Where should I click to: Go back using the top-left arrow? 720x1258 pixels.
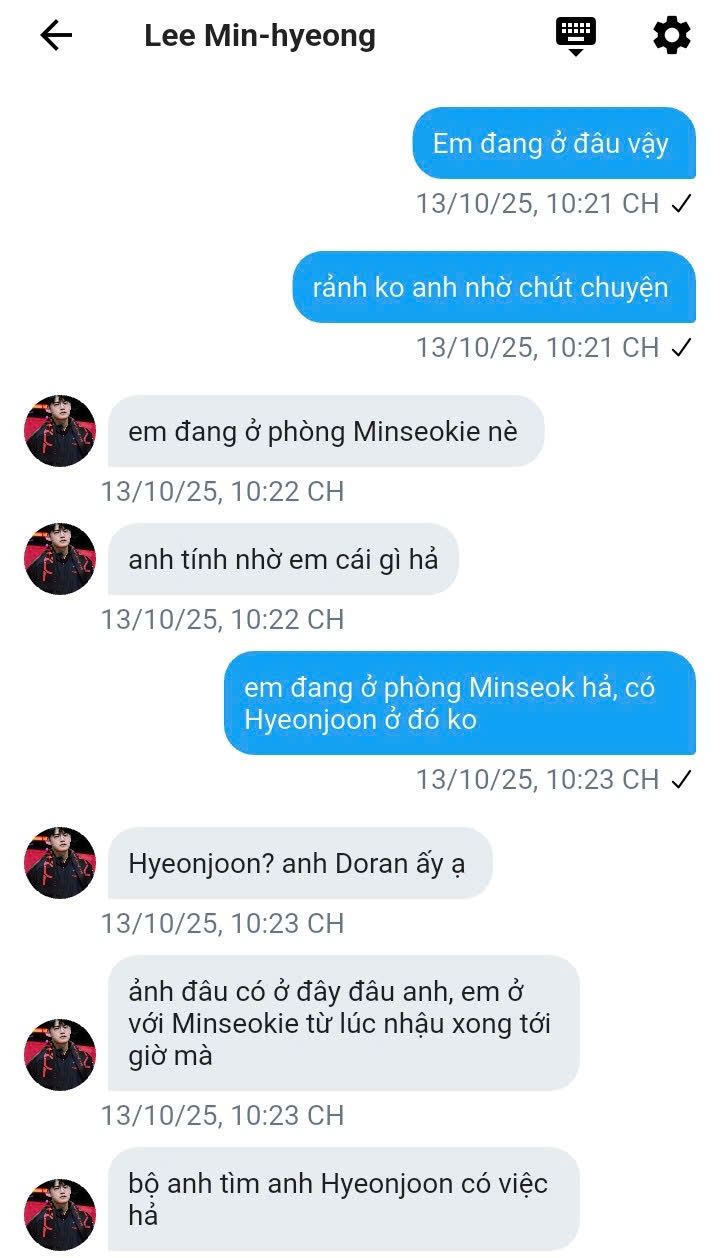pos(56,36)
